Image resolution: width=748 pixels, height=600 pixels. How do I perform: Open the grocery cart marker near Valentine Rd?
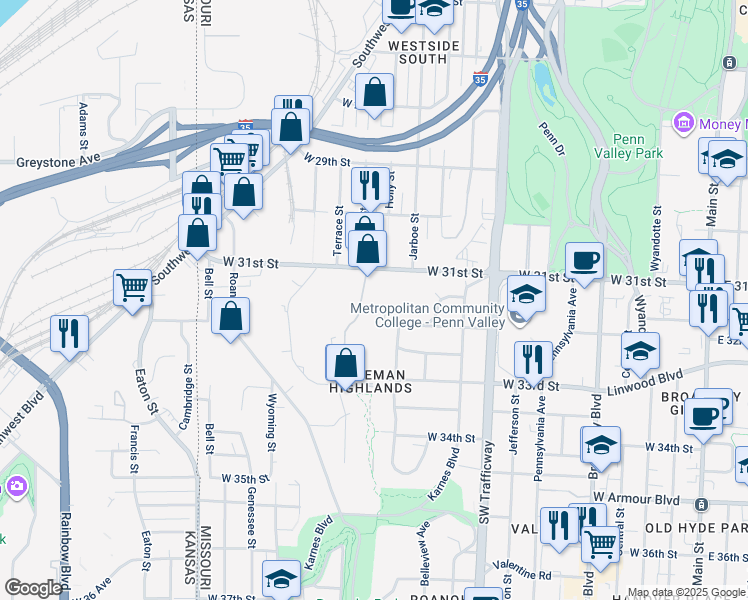600,545
